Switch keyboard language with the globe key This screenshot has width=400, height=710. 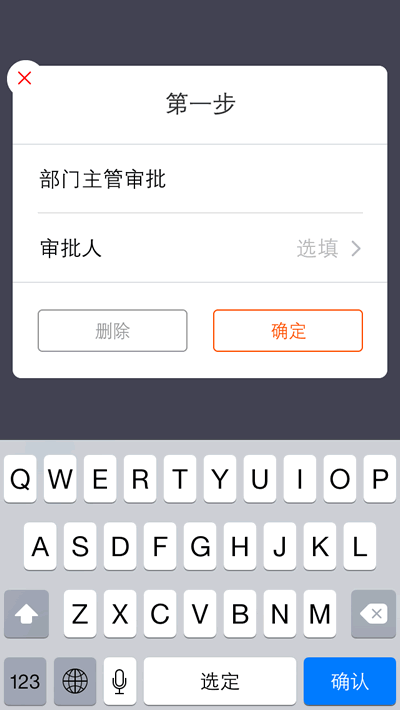coord(75,681)
